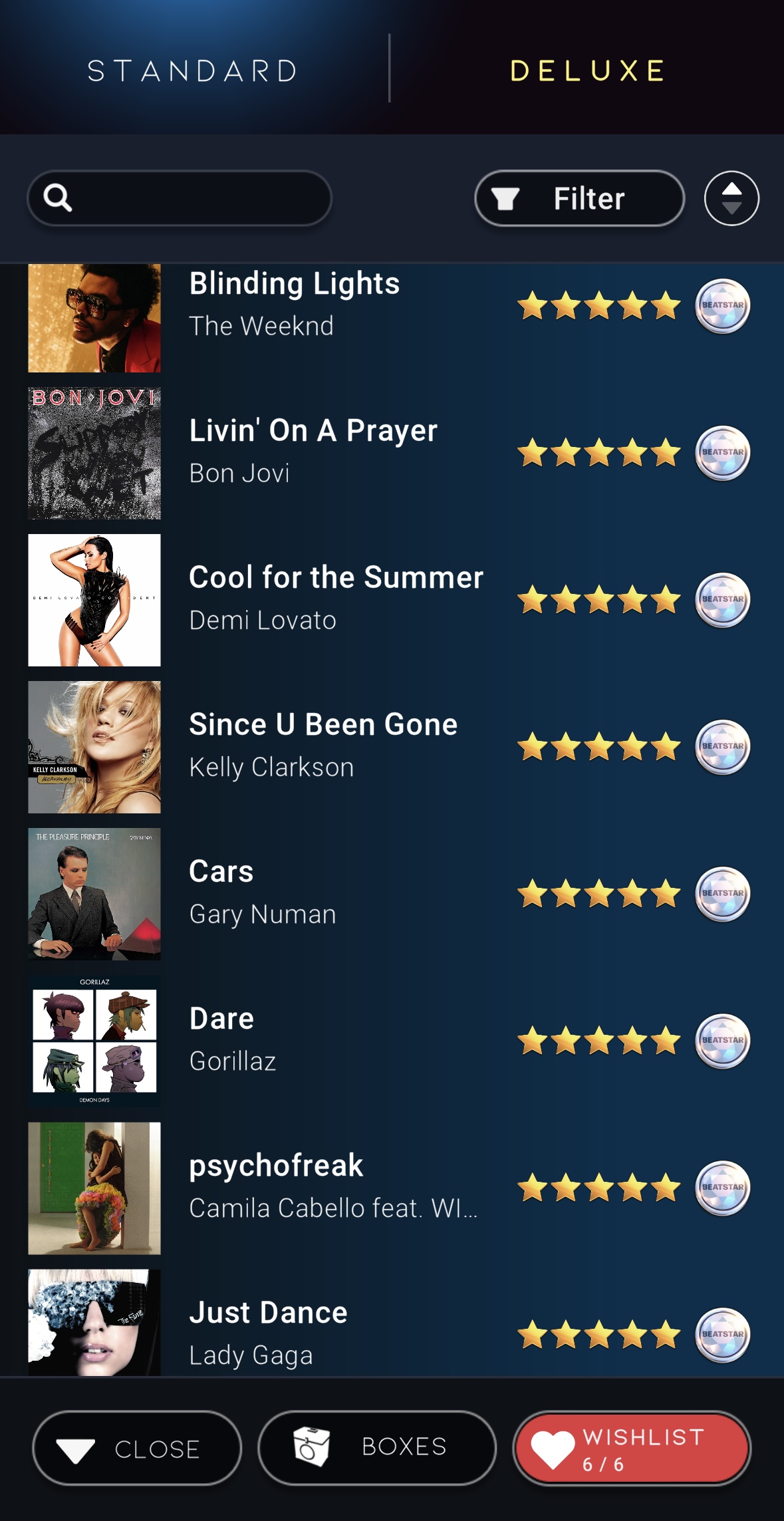Switch to the Standard tab
Screen dimensions: 784x1521
point(193,70)
